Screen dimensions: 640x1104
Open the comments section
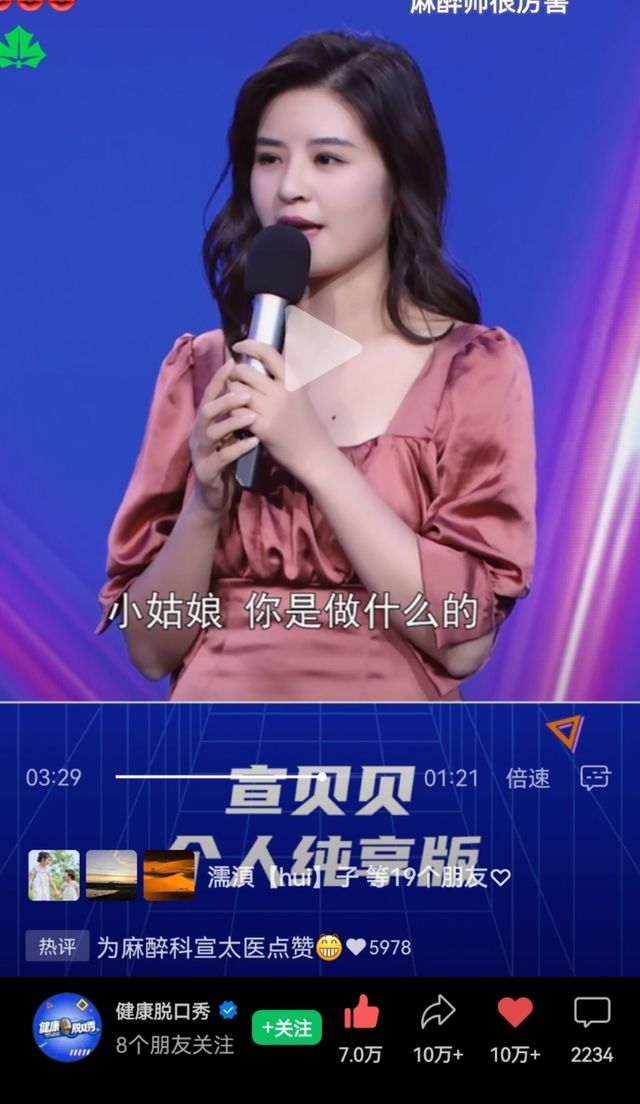pos(592,1014)
